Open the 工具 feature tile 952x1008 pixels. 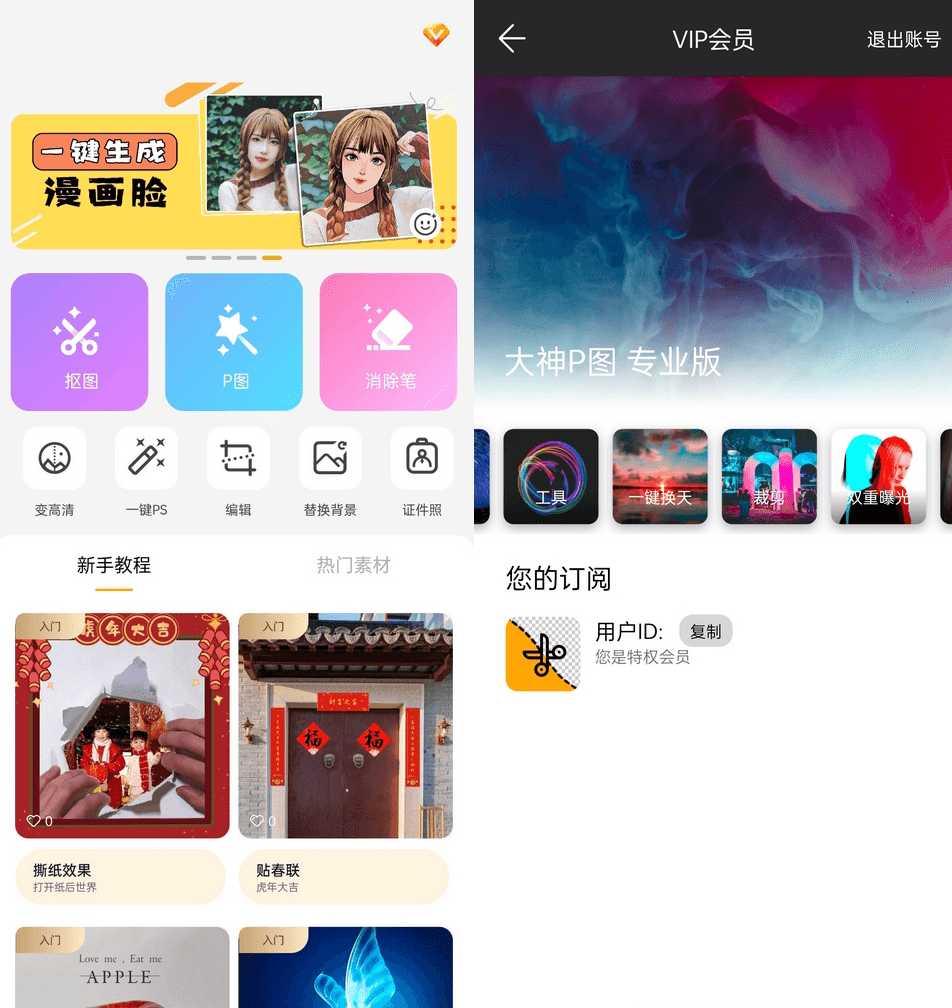click(551, 476)
